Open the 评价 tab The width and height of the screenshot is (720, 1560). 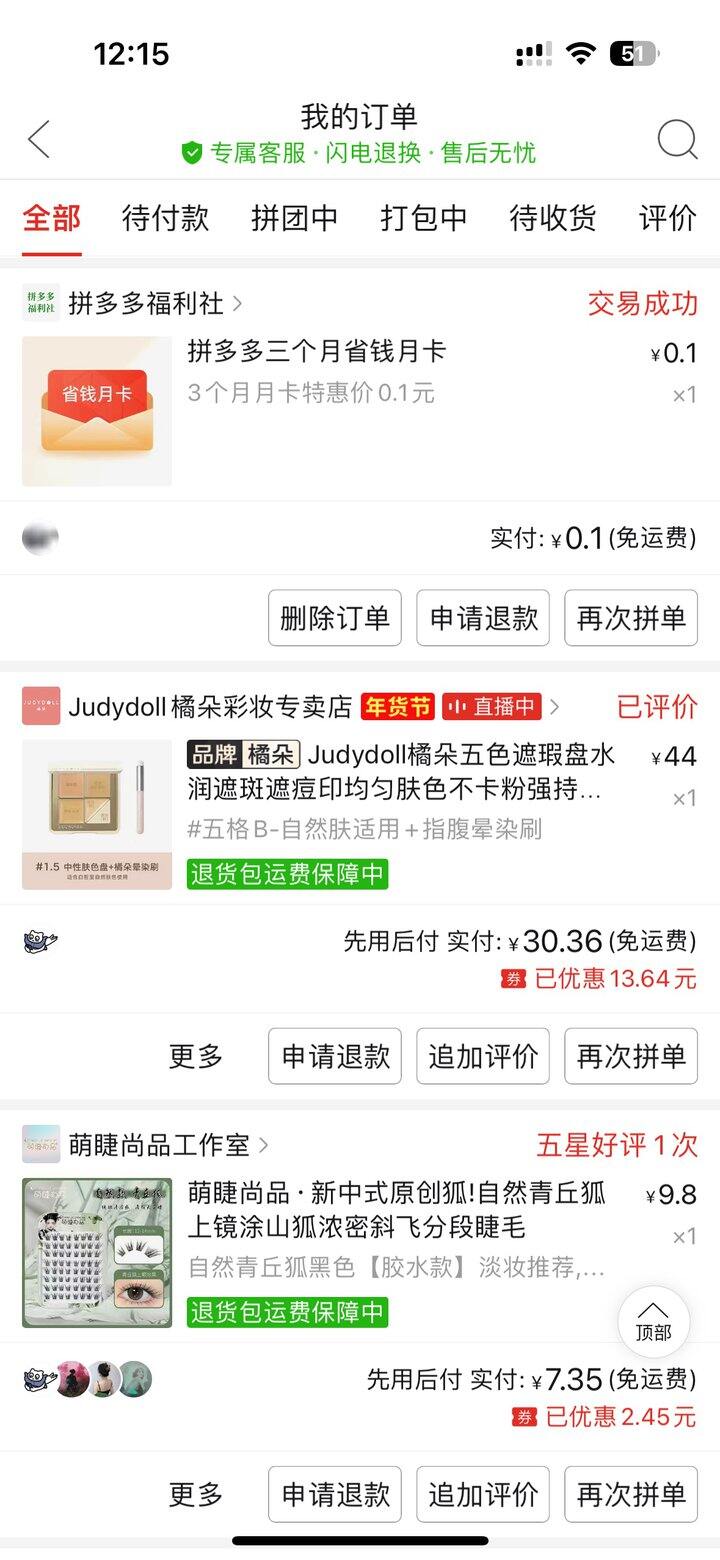coord(667,218)
